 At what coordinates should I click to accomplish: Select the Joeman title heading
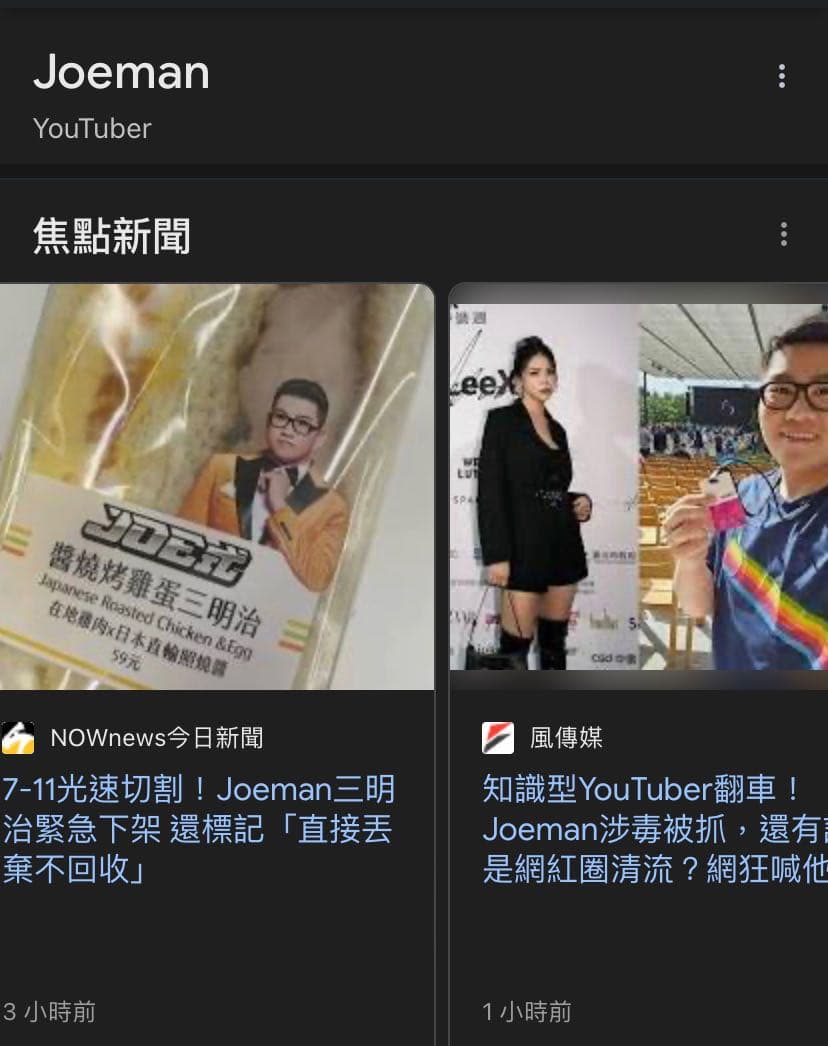point(122,70)
